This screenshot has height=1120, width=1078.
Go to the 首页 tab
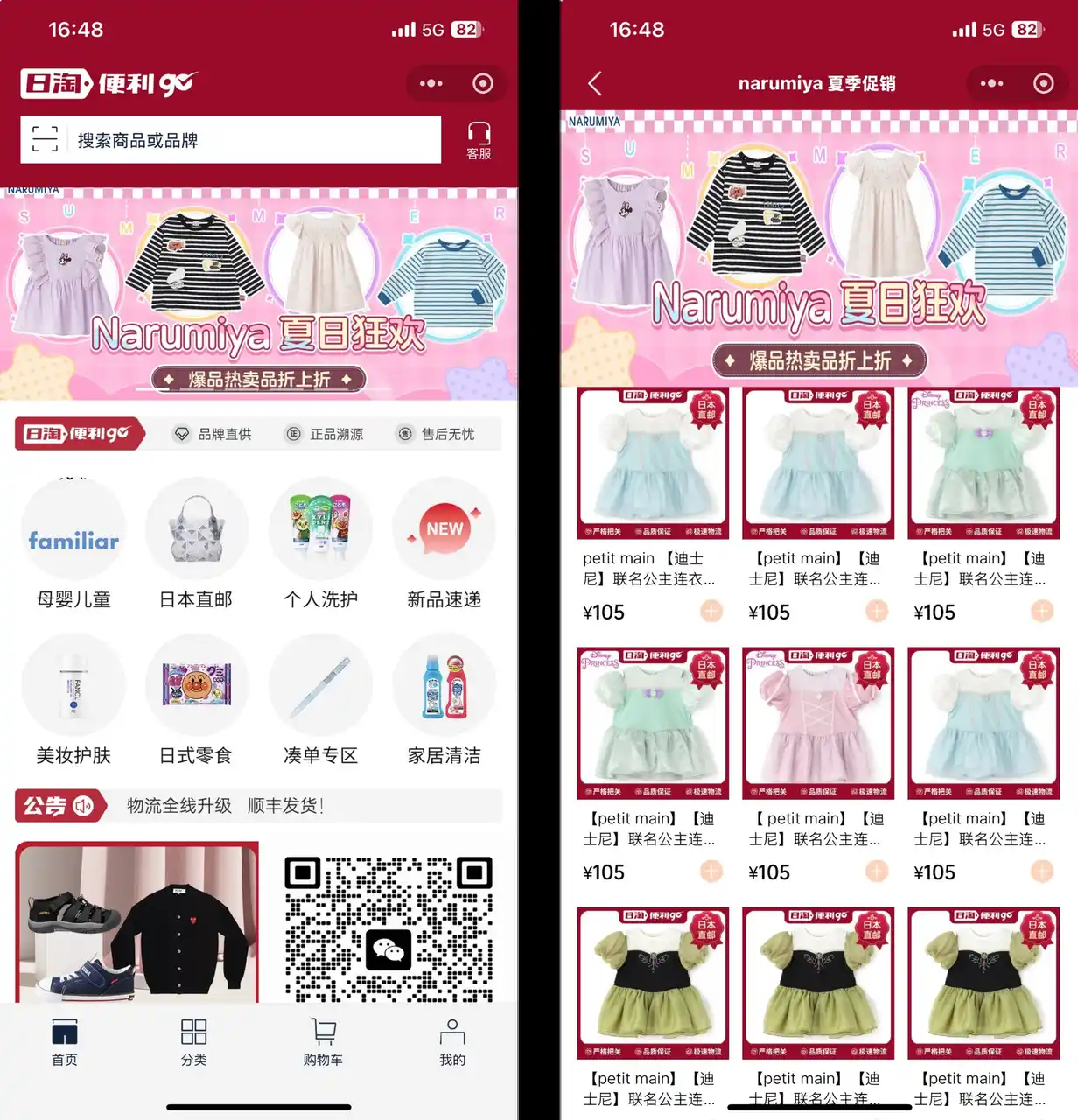[x=65, y=1041]
